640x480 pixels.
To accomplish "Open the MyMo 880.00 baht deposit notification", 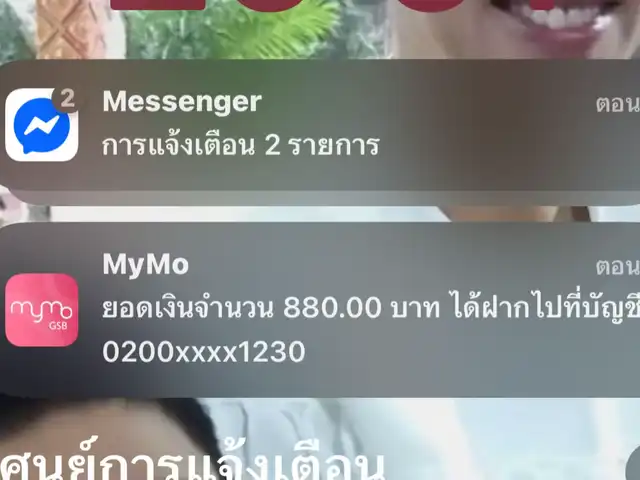I will click(x=320, y=310).
